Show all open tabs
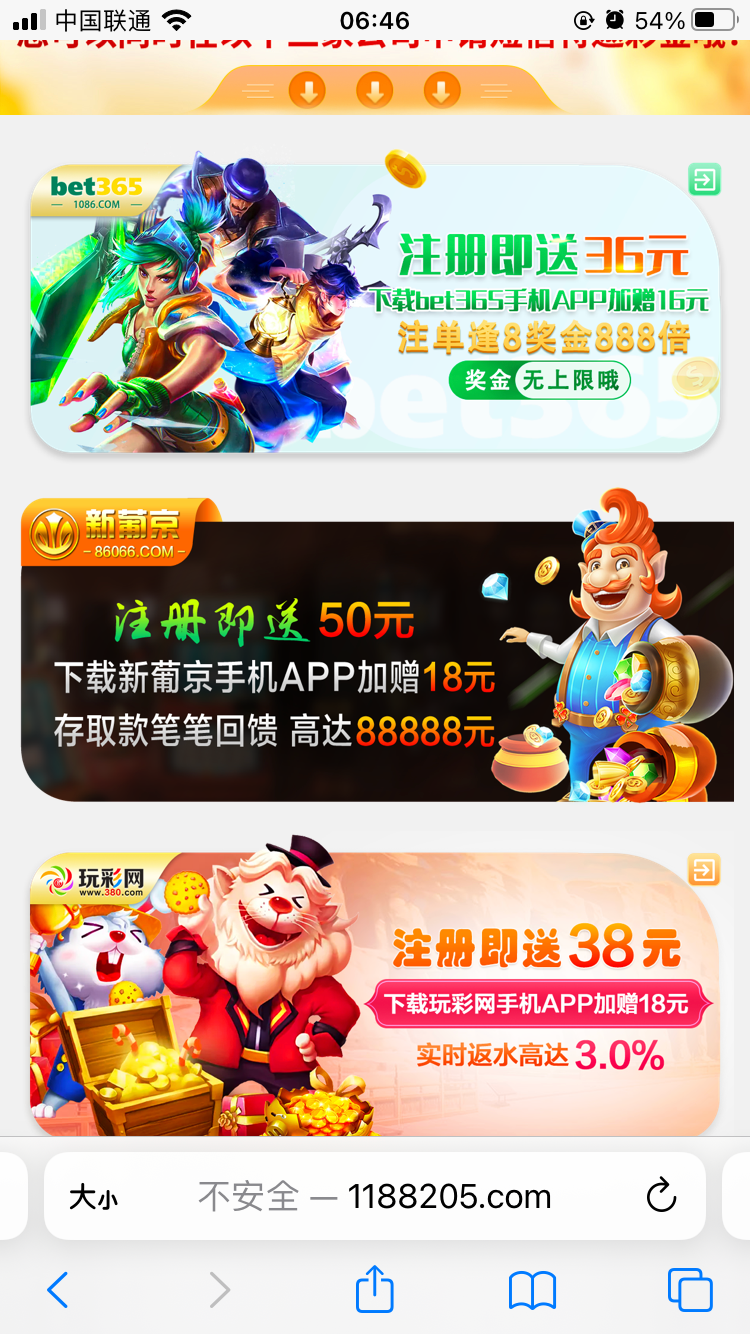This screenshot has height=1334, width=750. [690, 1290]
